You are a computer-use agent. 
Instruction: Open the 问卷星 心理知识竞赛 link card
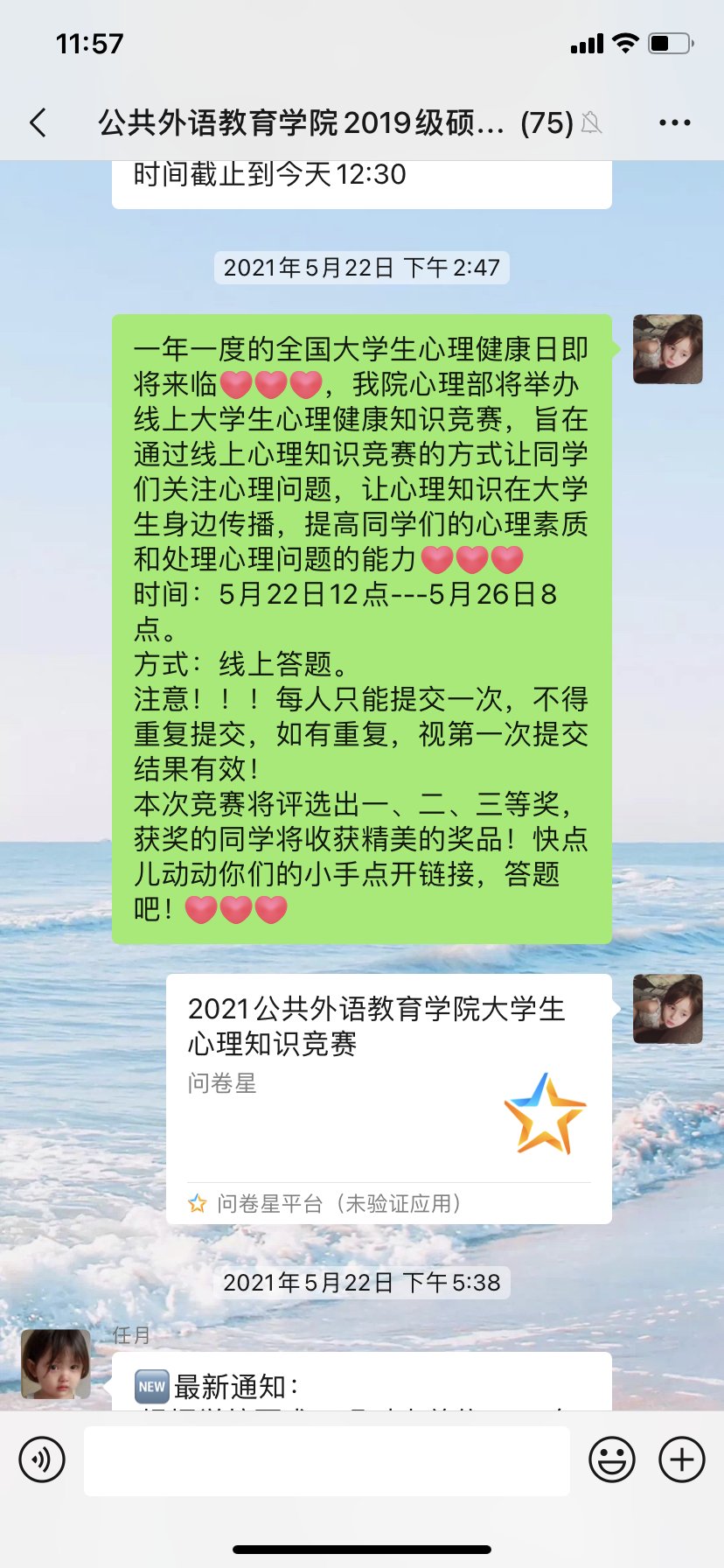pyautogui.click(x=388, y=1097)
